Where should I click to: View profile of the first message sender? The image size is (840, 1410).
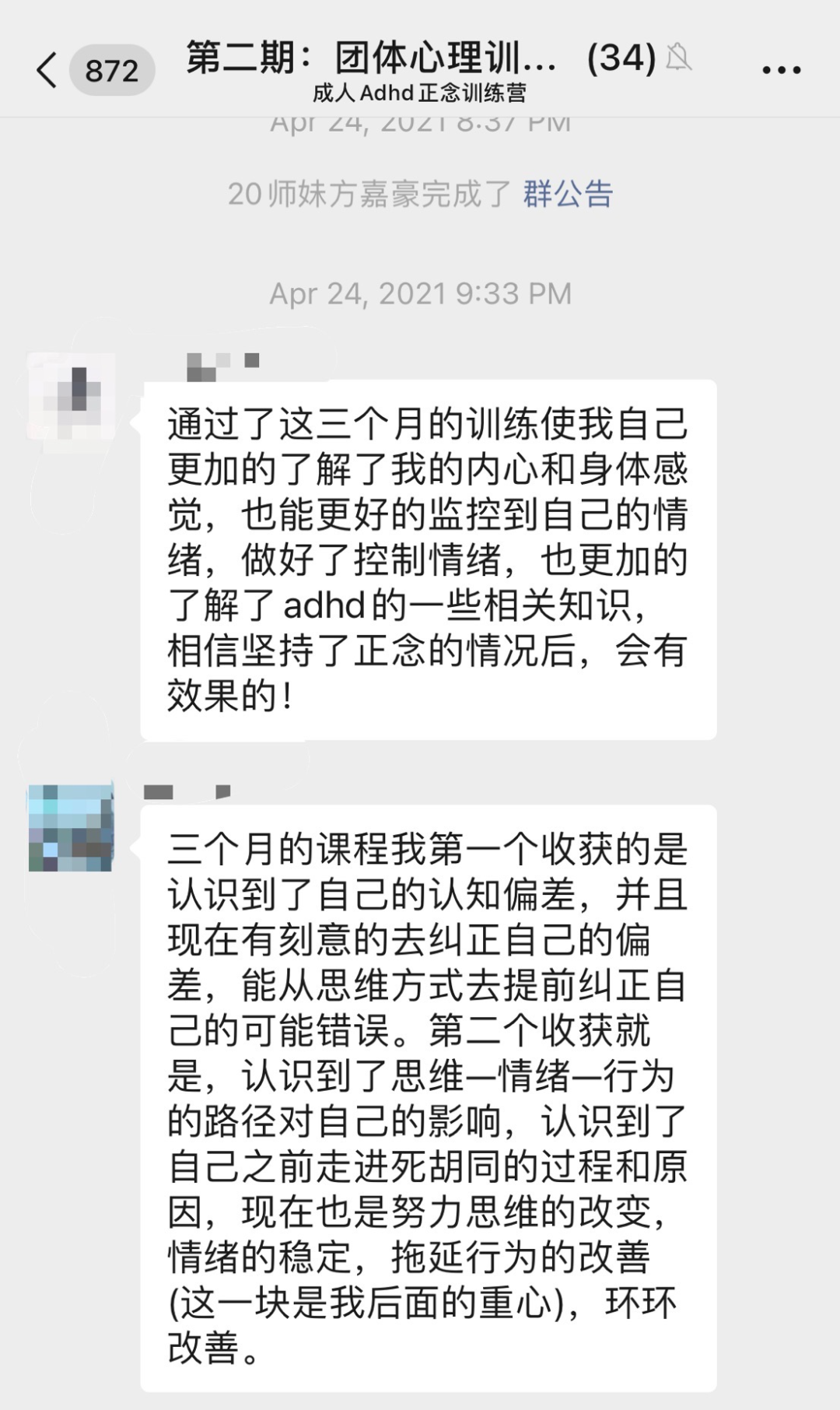[x=72, y=395]
